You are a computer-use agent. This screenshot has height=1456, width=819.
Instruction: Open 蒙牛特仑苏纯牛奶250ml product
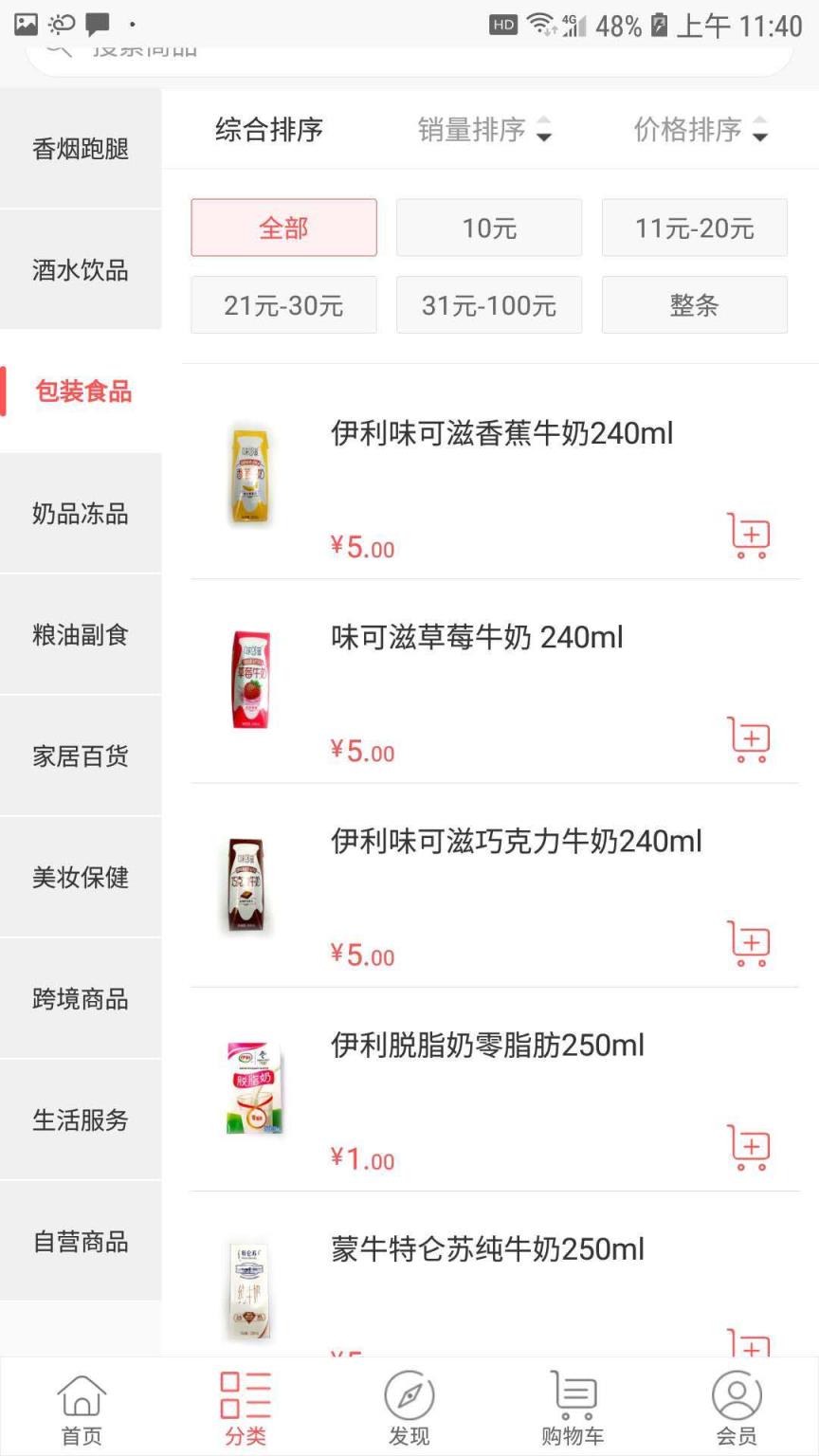tap(487, 1249)
